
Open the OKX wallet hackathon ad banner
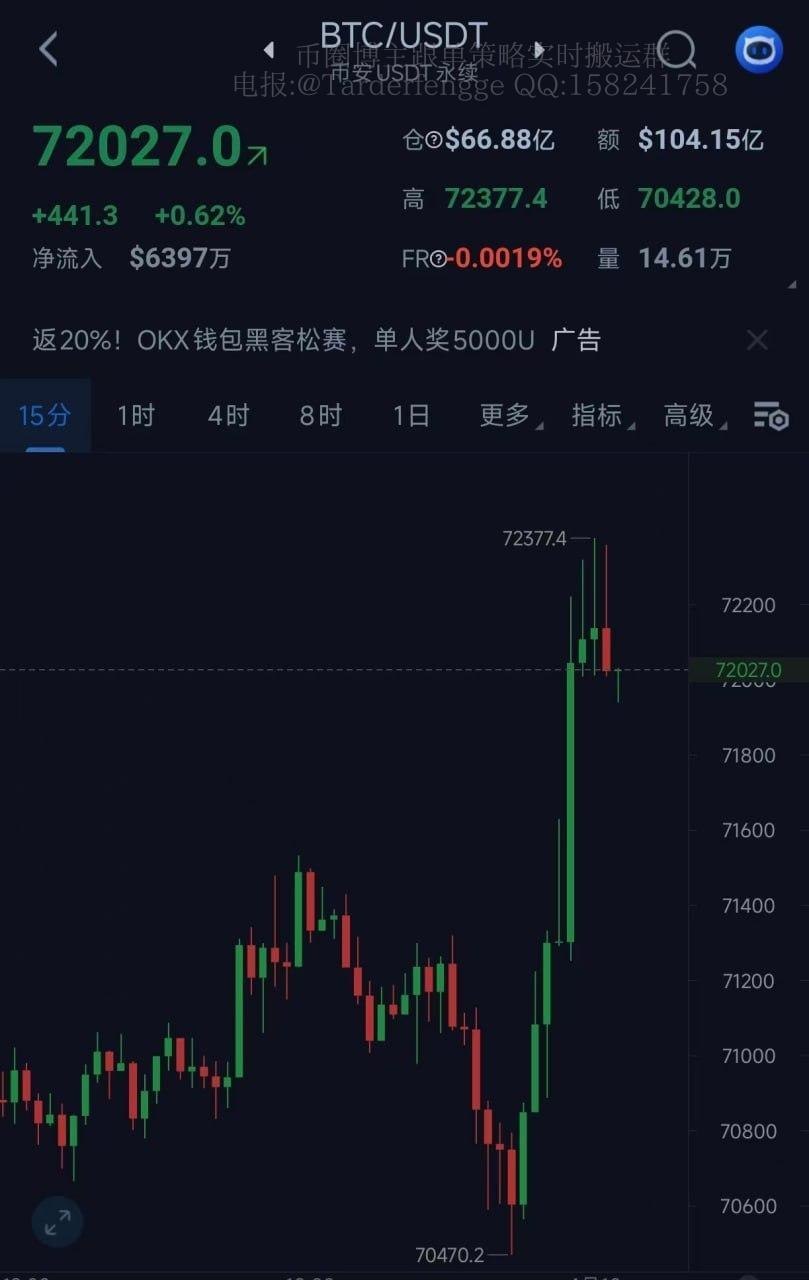click(x=300, y=340)
